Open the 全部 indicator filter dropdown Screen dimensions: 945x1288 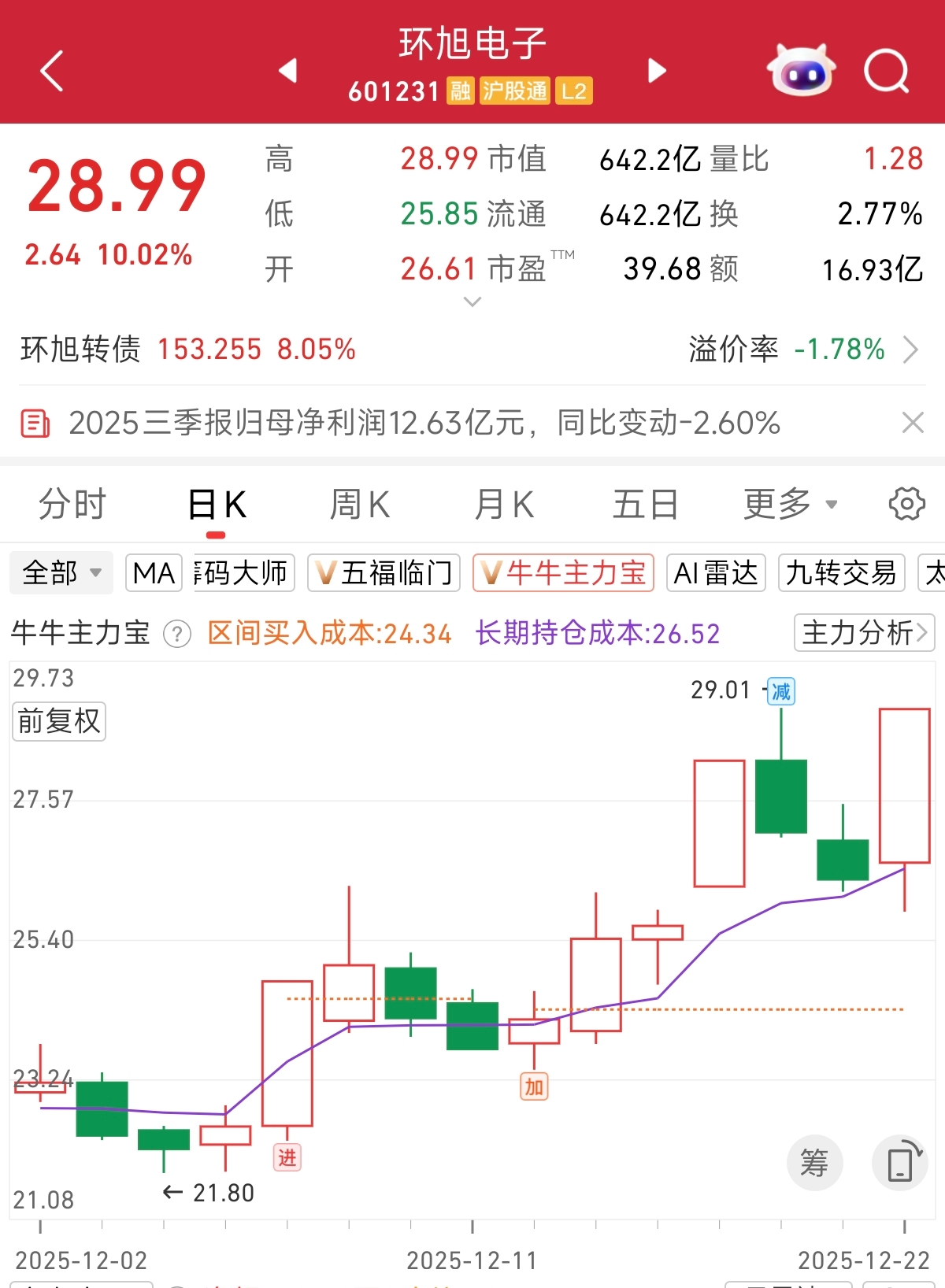click(x=61, y=572)
